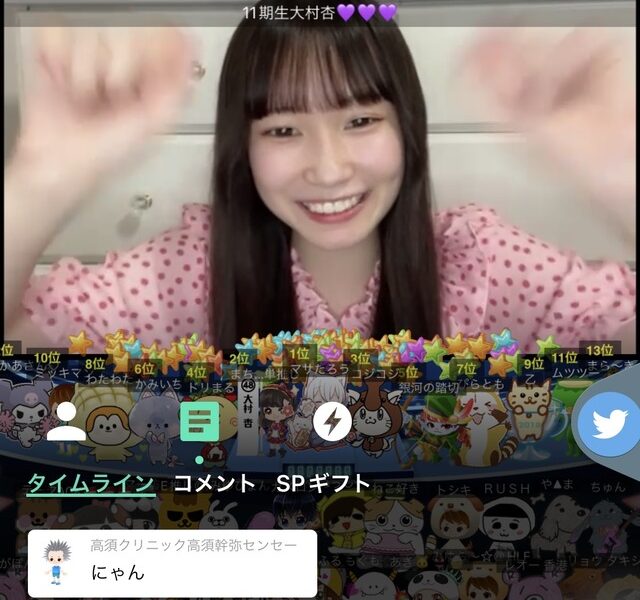Switch to the コメント tab
This screenshot has width=640, height=600.
(214, 484)
